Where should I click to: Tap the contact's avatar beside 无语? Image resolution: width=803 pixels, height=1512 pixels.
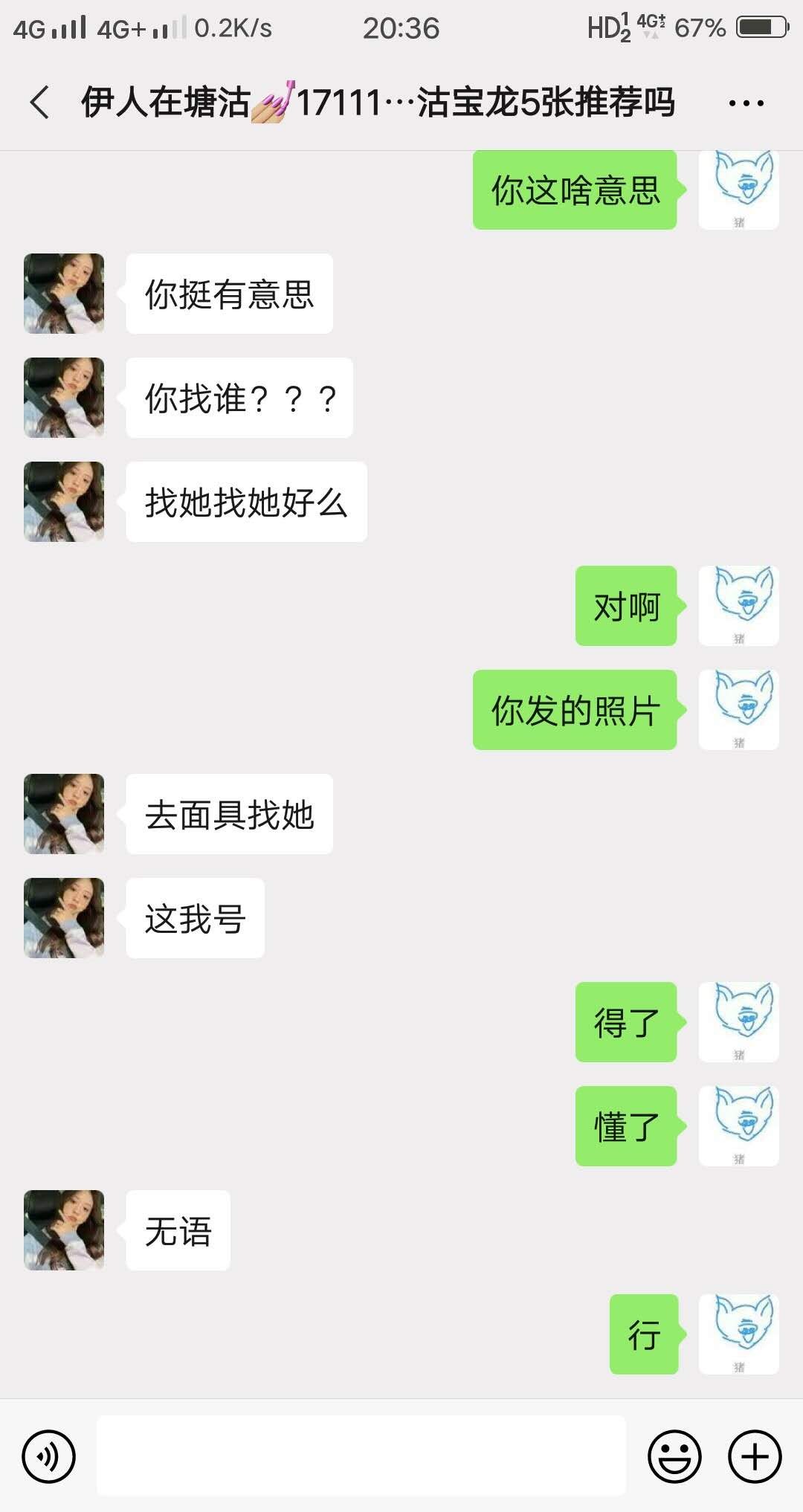[x=63, y=1230]
